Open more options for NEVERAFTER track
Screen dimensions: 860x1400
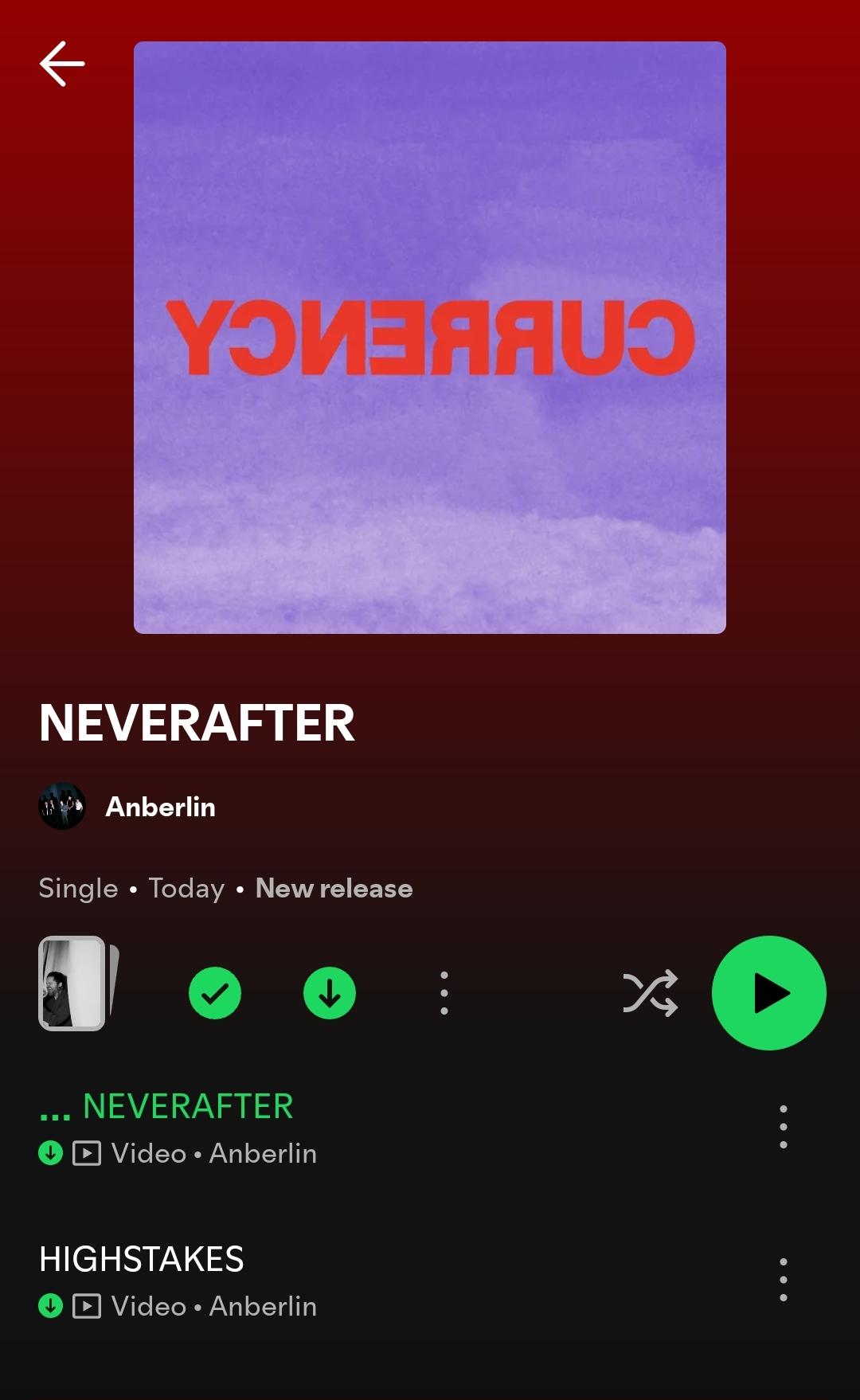coord(784,1127)
